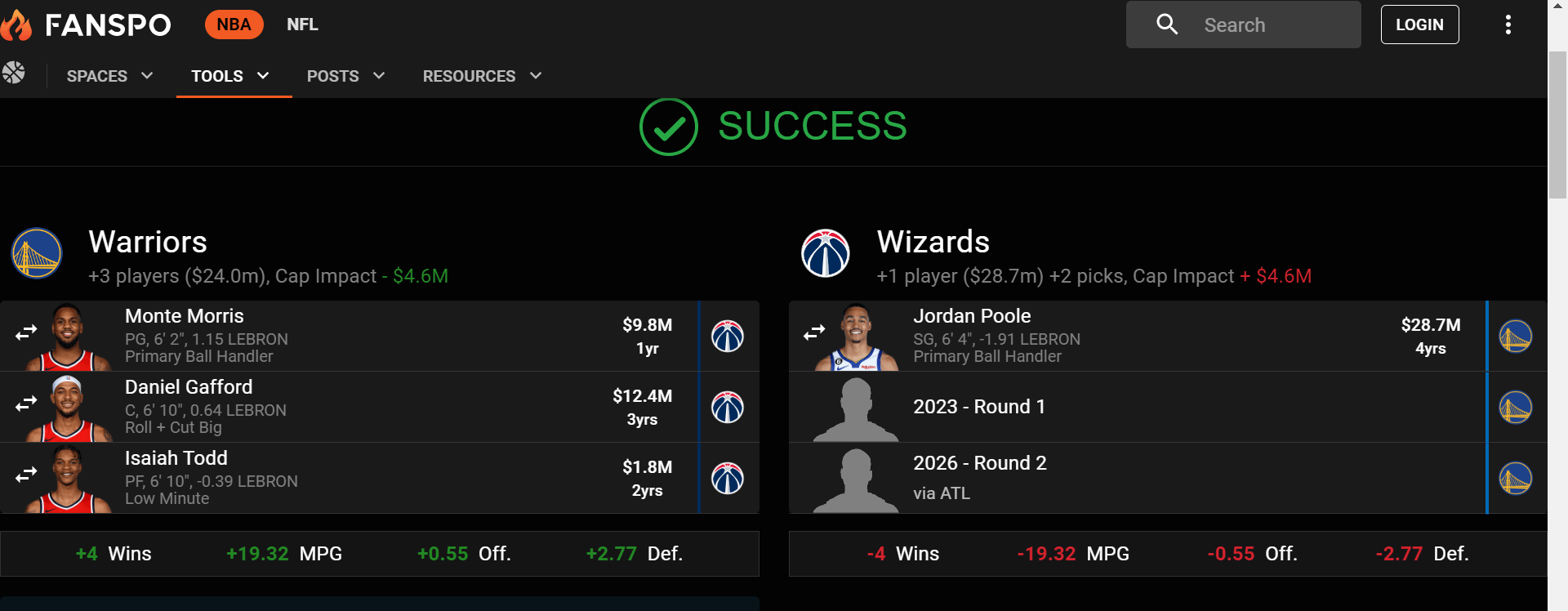
Task: Tap the swap arrows beside Jordan Poole
Action: [814, 332]
